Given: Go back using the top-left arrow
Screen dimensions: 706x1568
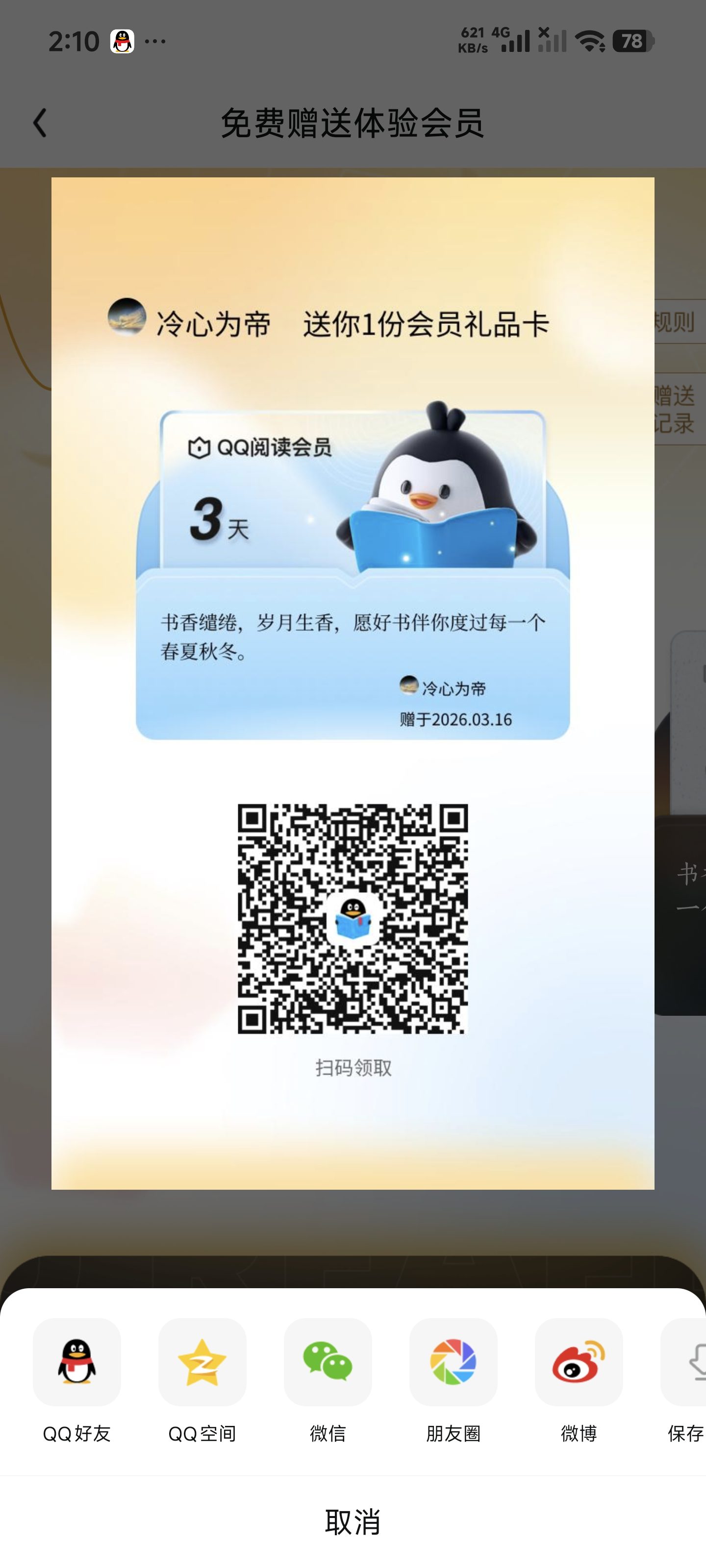Looking at the screenshot, I should coord(40,123).
